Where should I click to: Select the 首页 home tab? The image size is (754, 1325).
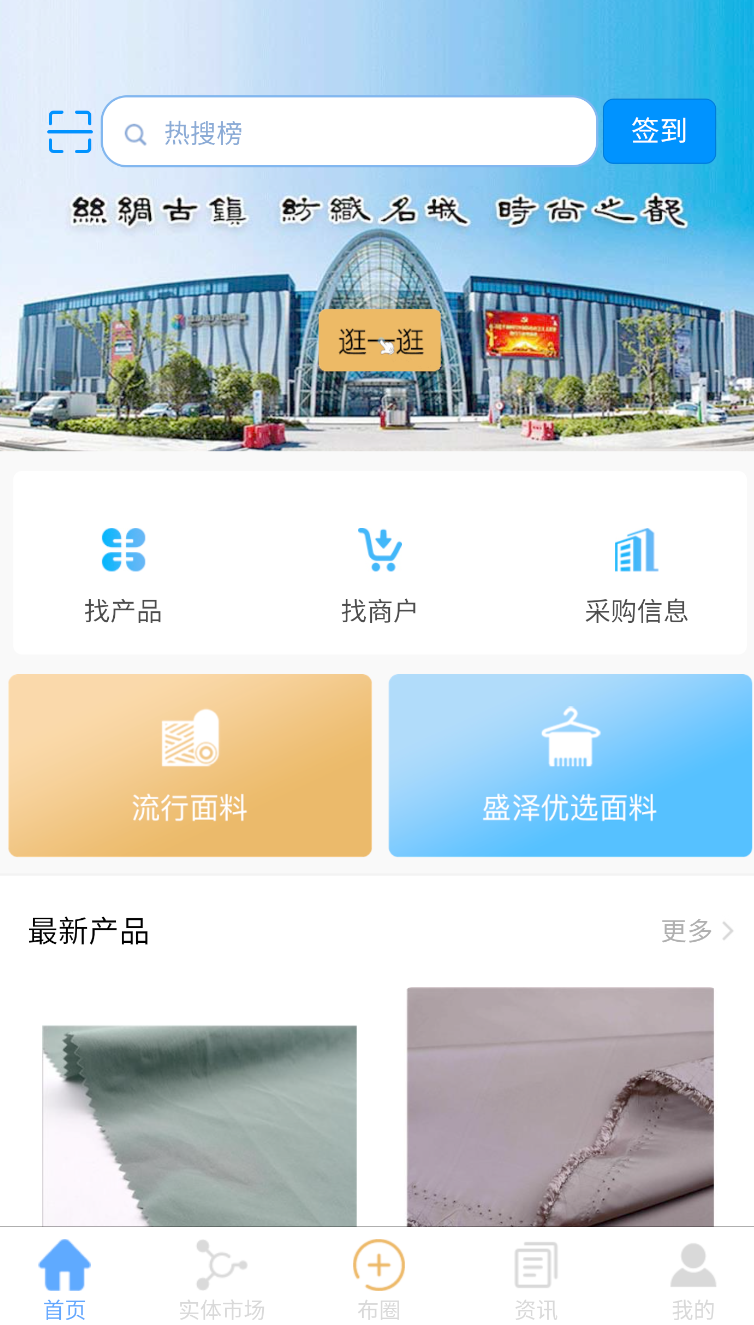65,1280
